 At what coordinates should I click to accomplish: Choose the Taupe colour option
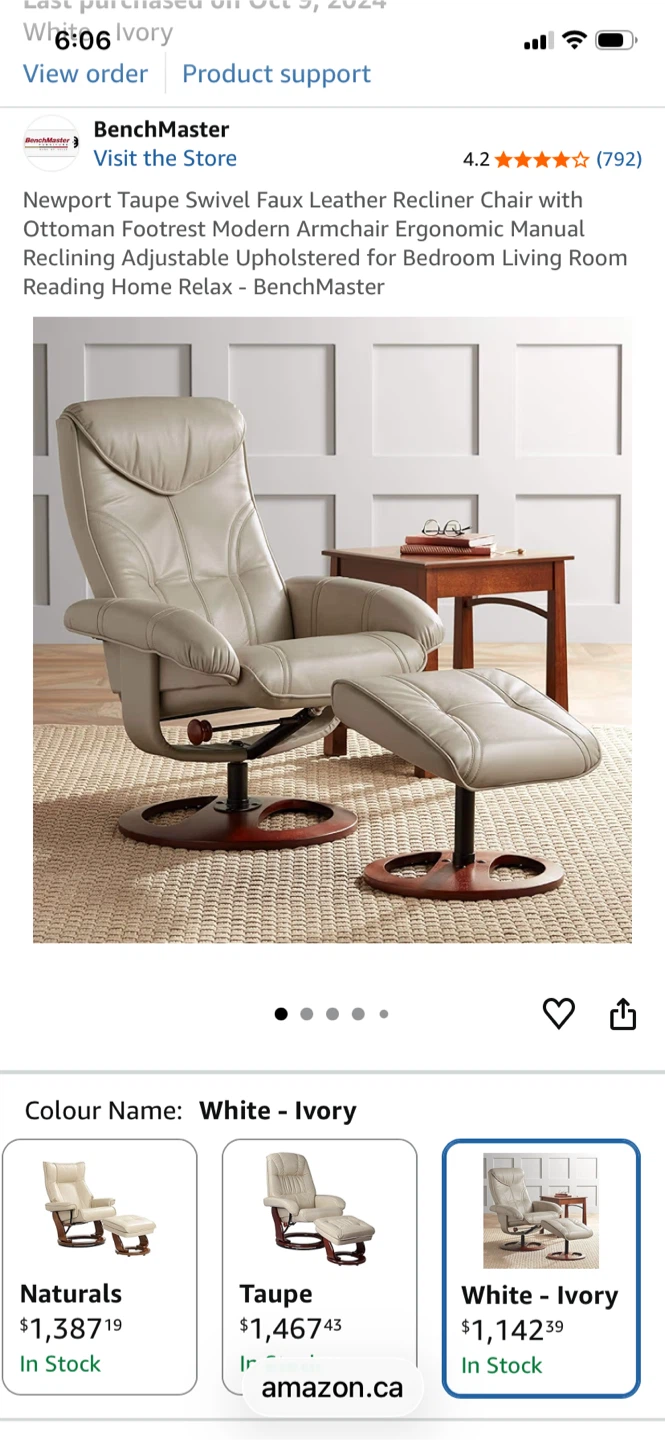coord(319,1267)
